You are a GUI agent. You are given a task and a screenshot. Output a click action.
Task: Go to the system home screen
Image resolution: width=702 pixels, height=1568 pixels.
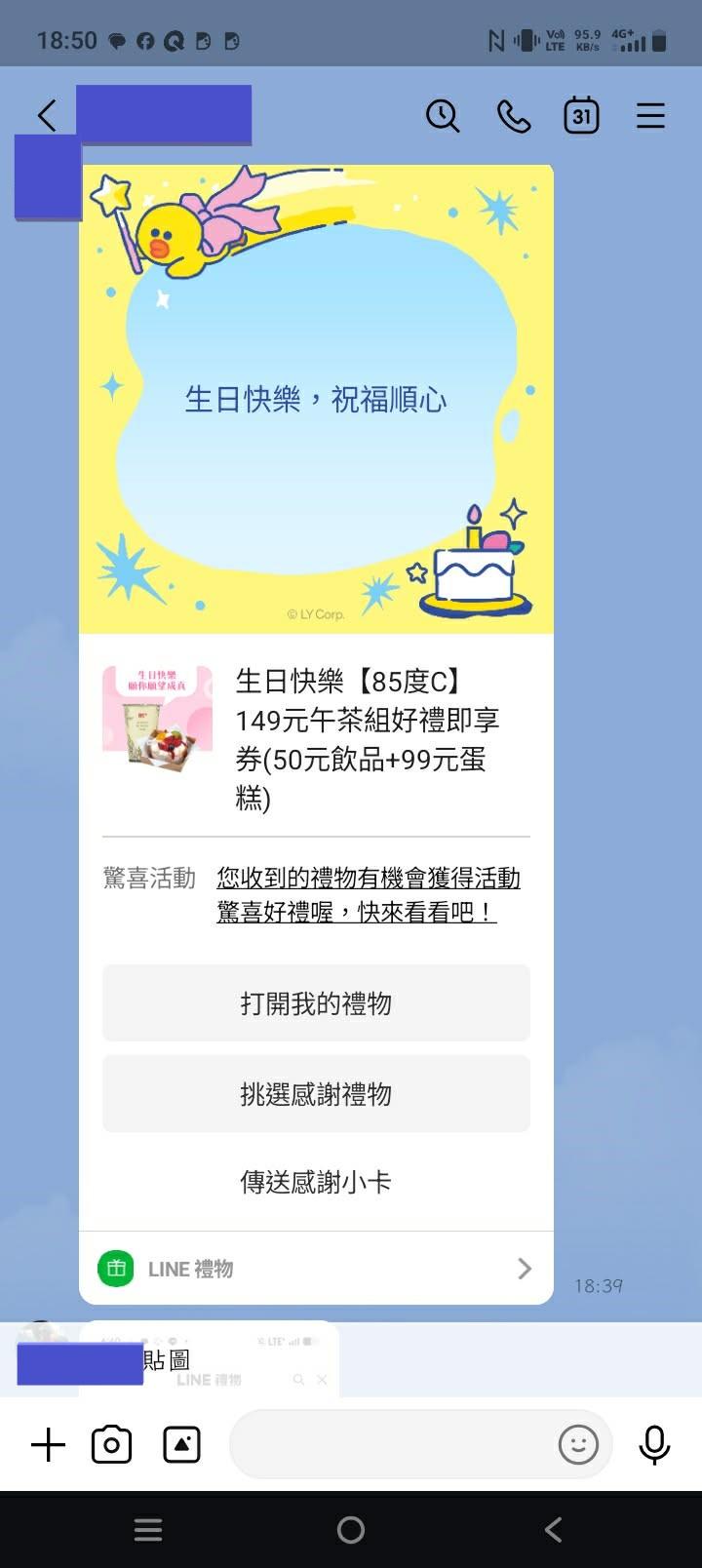(x=351, y=1530)
